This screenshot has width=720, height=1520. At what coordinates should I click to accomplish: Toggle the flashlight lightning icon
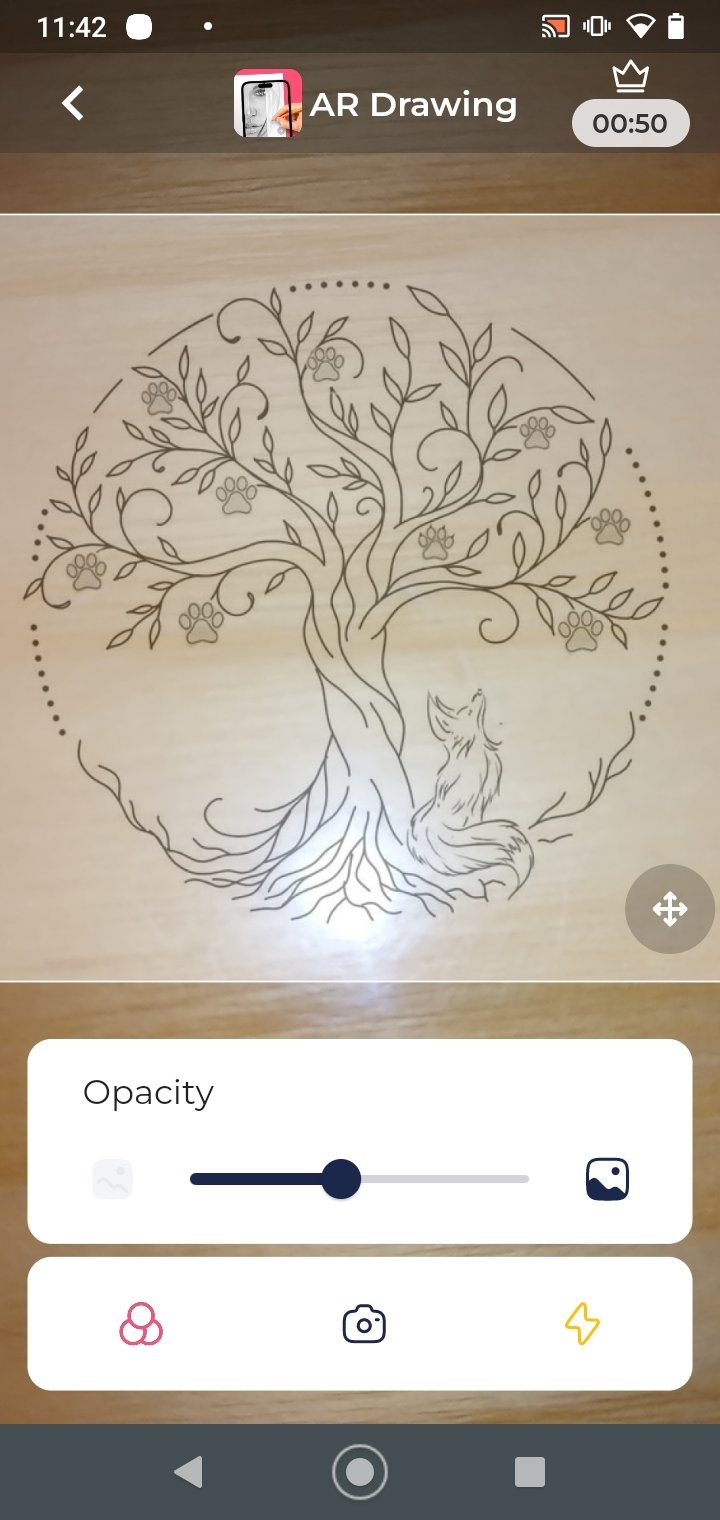[x=582, y=1324]
